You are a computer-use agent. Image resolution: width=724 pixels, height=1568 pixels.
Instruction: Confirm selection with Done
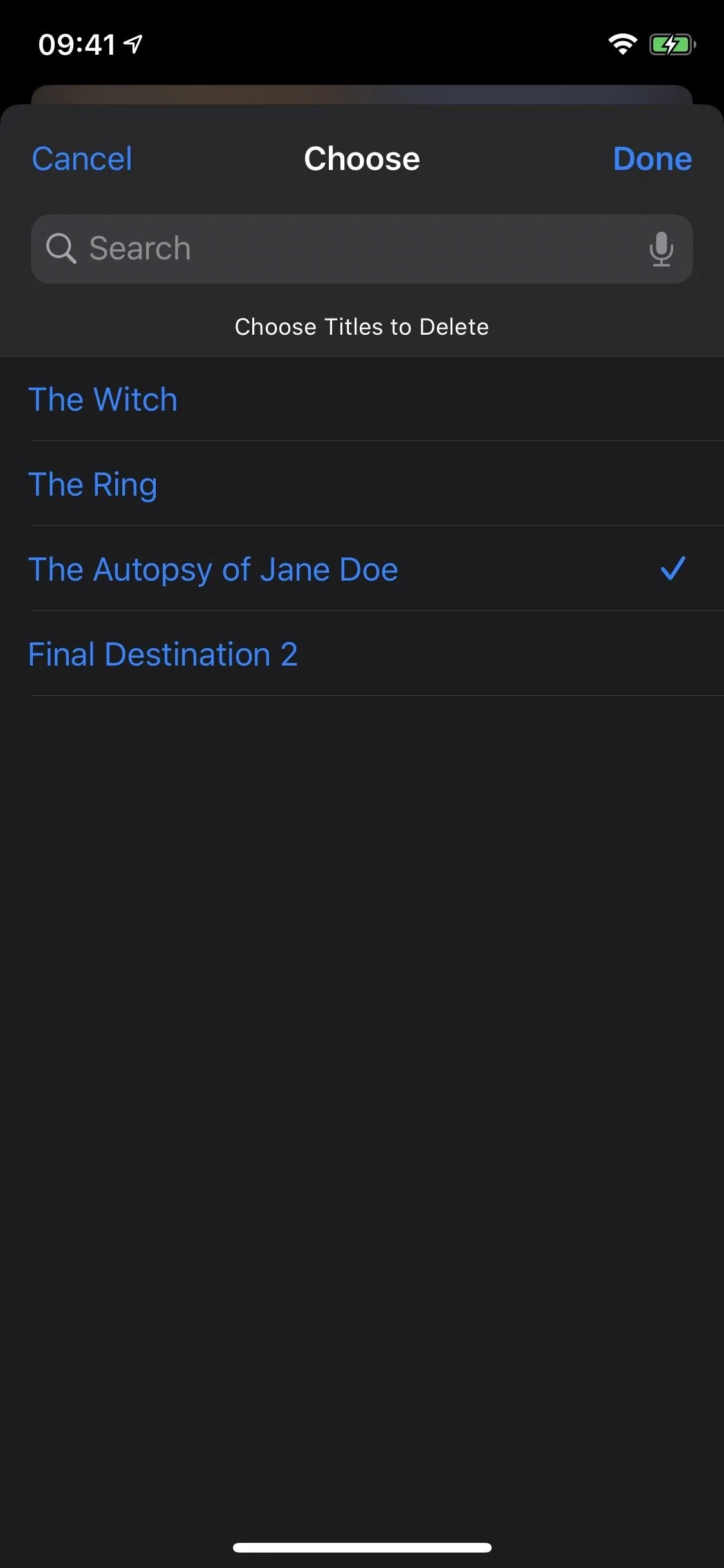click(652, 159)
